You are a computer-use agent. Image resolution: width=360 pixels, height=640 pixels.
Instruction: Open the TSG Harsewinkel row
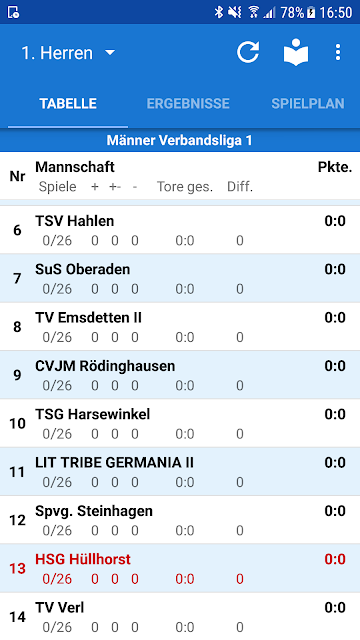tap(180, 423)
